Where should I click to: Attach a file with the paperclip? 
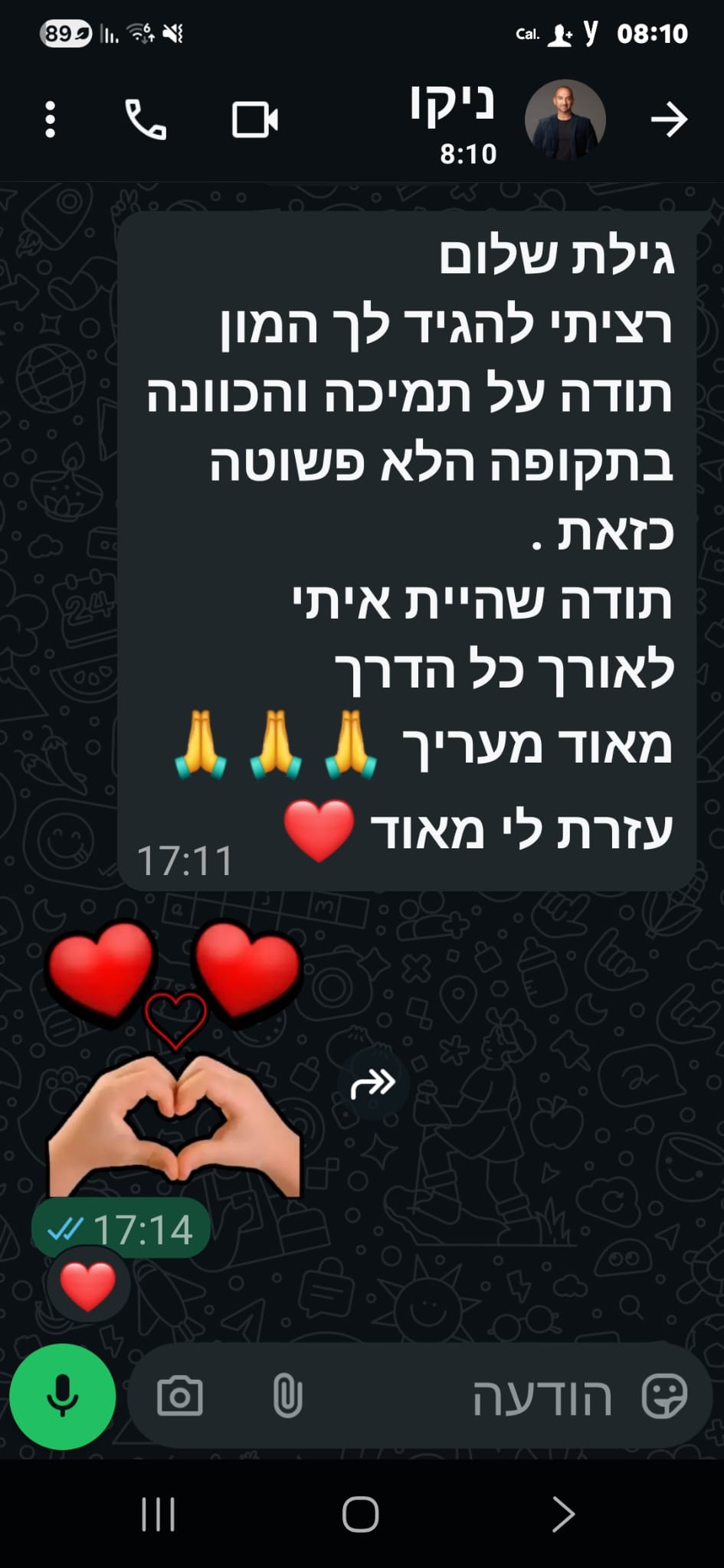click(x=287, y=1396)
